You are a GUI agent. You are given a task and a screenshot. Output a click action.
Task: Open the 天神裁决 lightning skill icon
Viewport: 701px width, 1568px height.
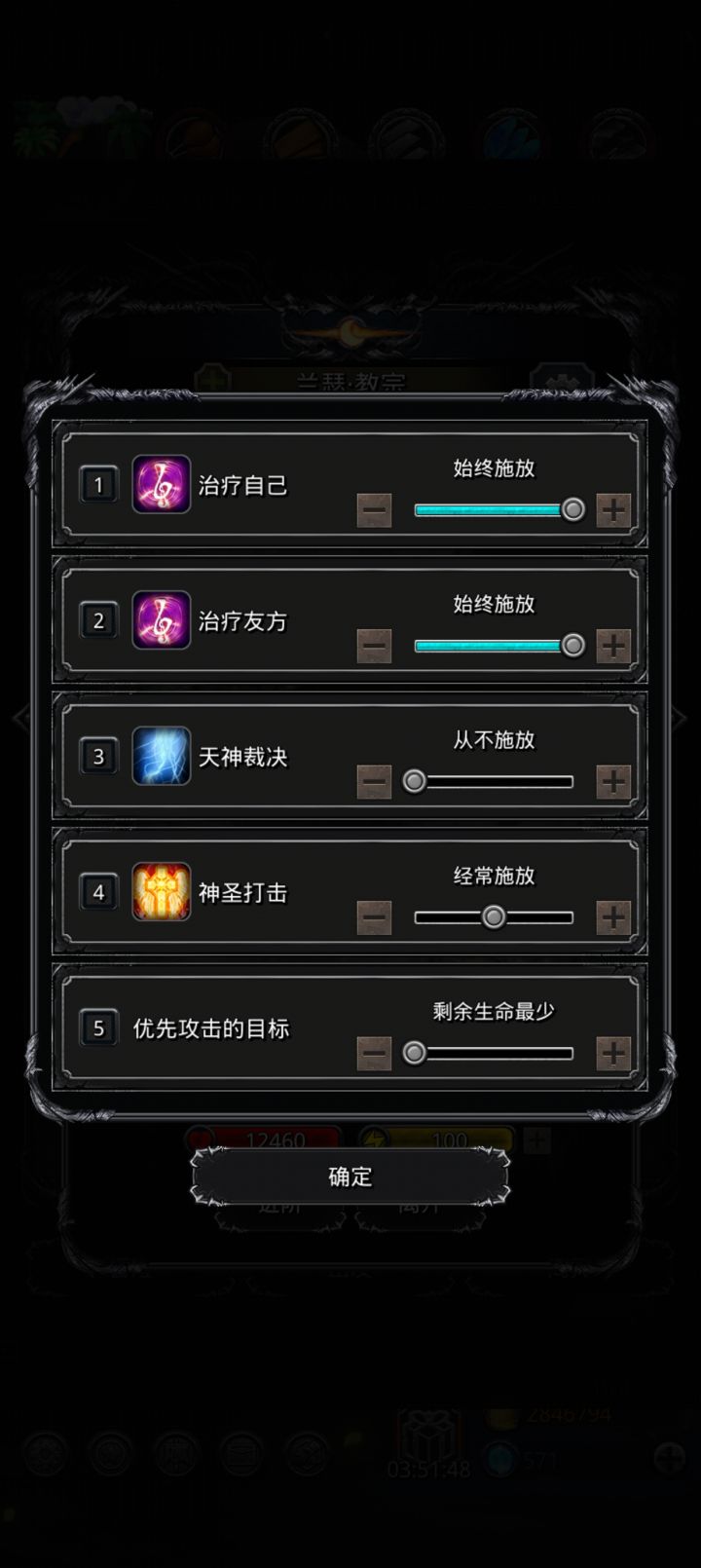point(163,756)
